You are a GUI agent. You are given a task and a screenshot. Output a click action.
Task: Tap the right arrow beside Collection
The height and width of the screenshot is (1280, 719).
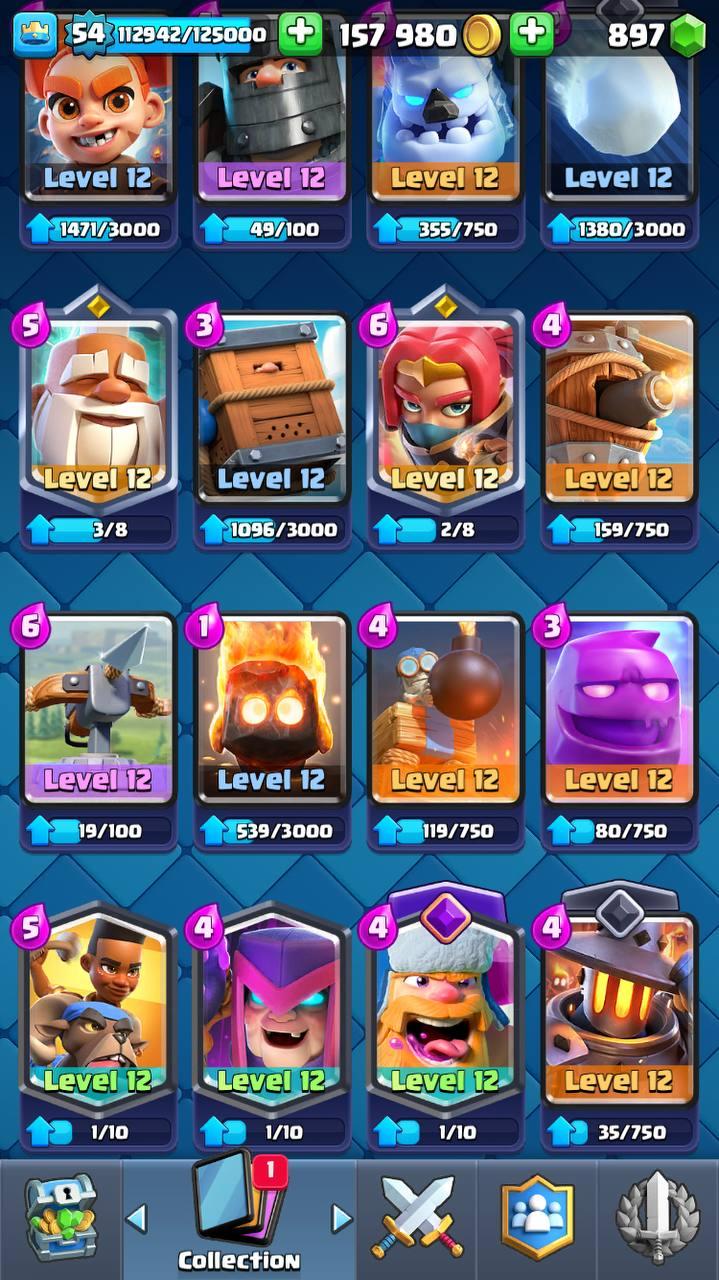pos(342,1218)
